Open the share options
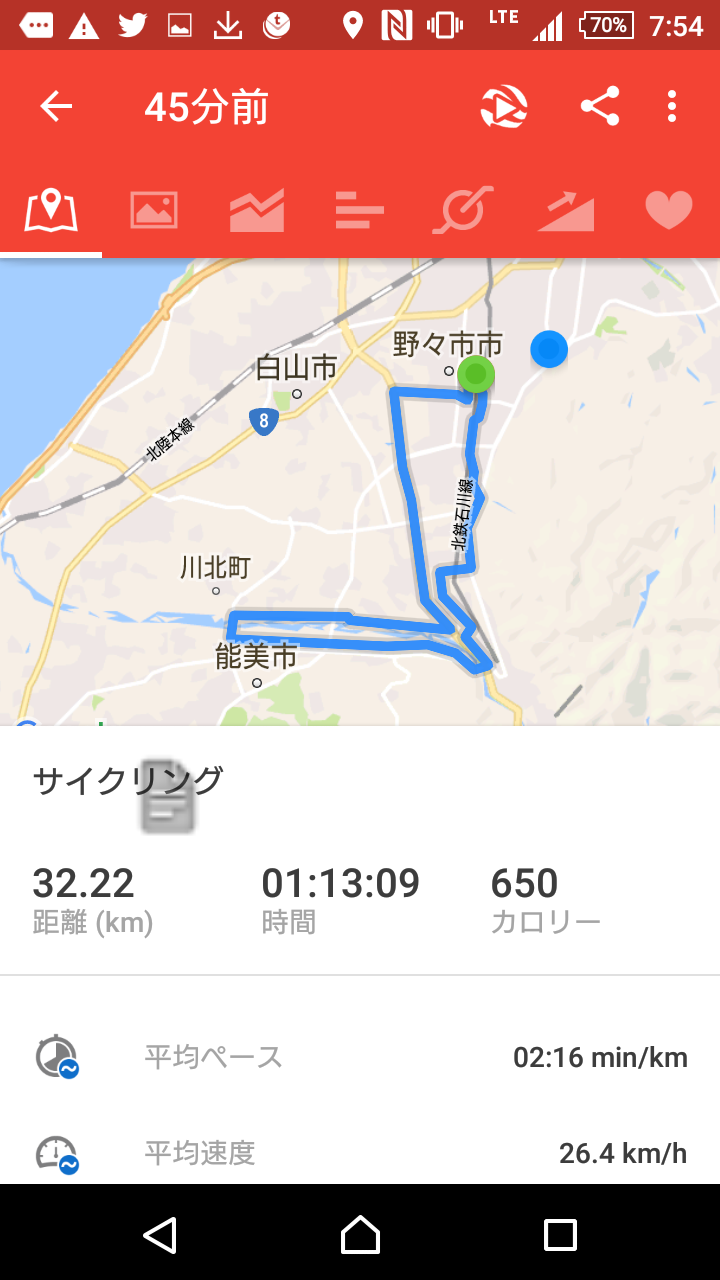Image resolution: width=720 pixels, height=1280 pixels. 598,105
